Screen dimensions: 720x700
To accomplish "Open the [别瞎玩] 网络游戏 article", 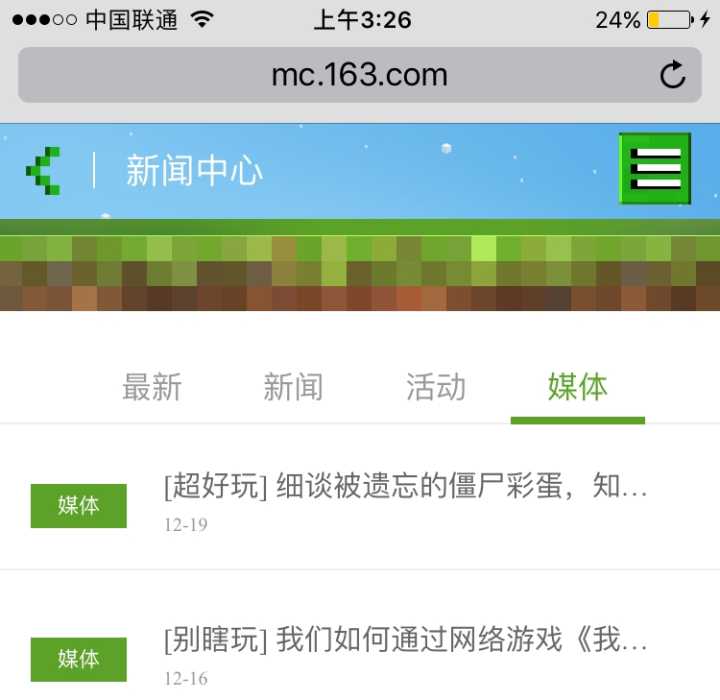I will click(x=405, y=641).
